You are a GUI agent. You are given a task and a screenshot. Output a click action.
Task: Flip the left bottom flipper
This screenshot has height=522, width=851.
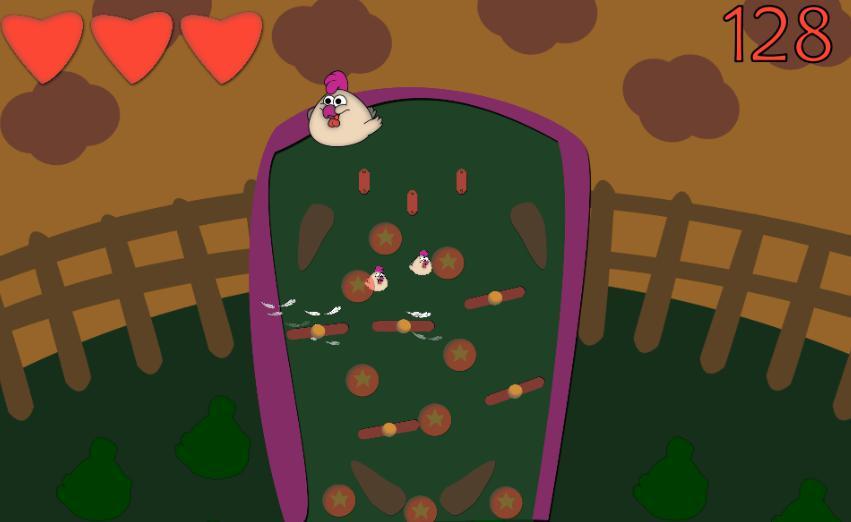(376, 486)
